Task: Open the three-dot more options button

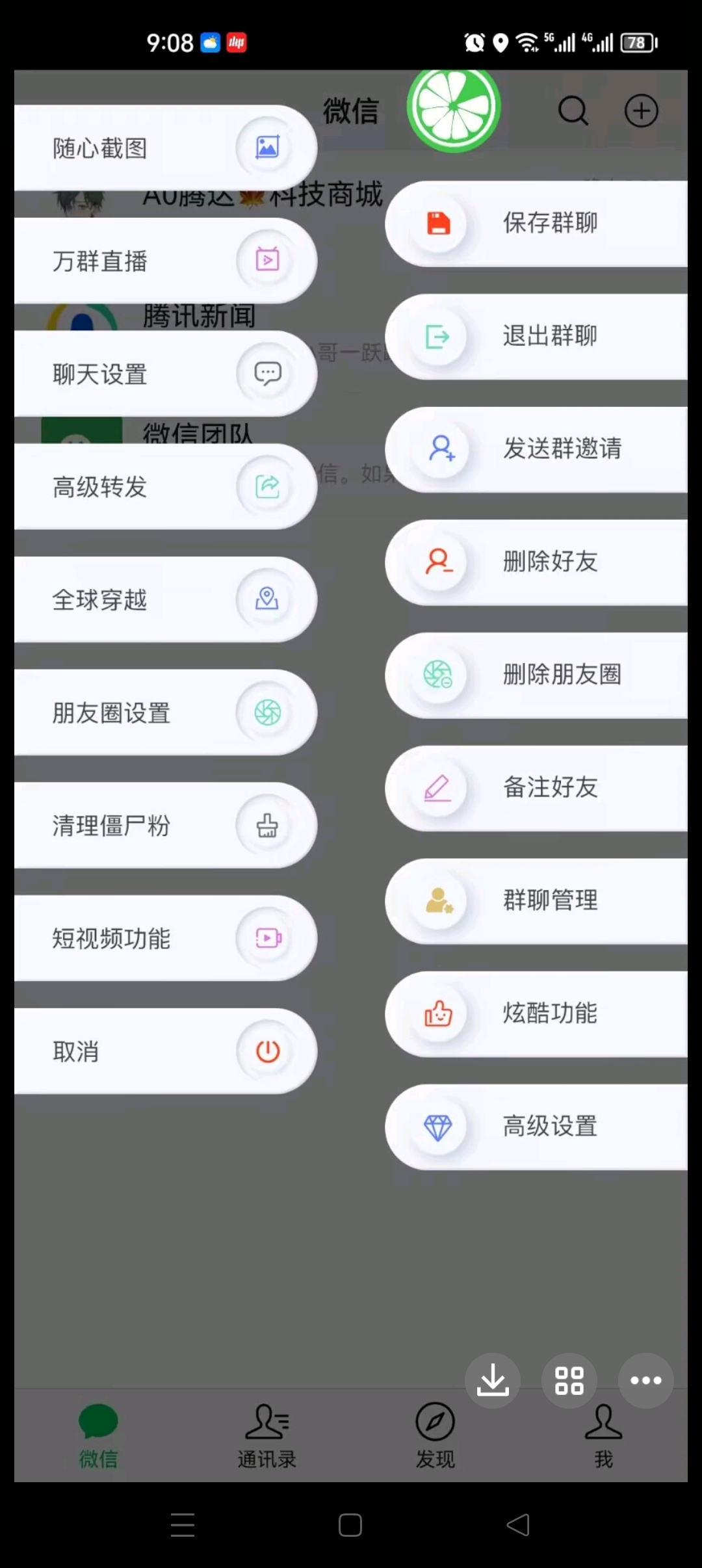Action: 645,1380
